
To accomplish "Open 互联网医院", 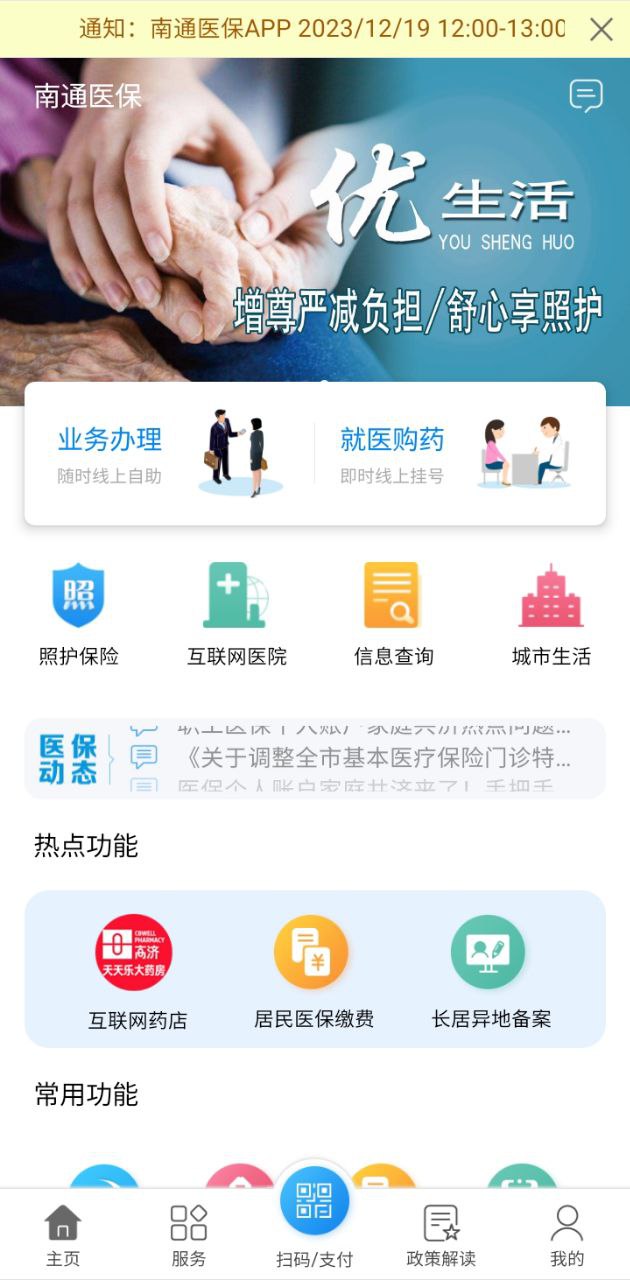I will point(236,614).
